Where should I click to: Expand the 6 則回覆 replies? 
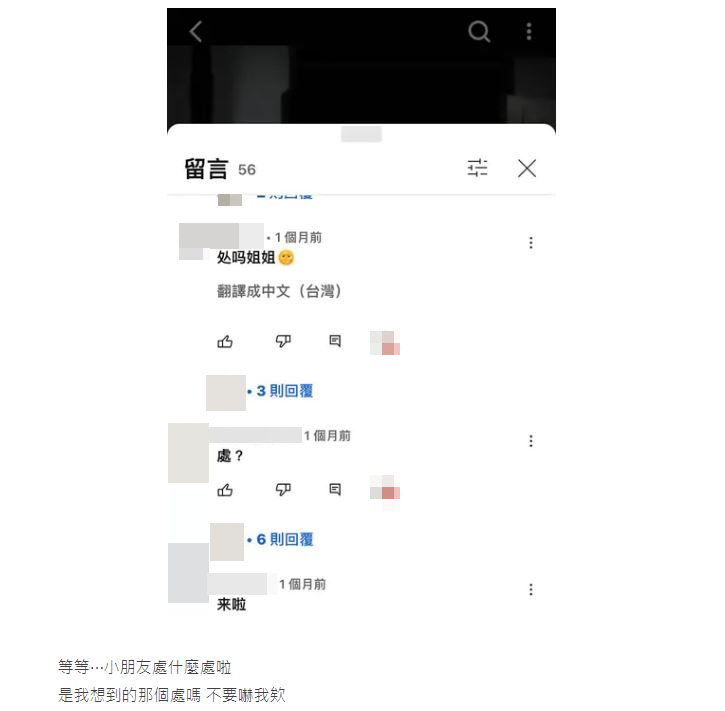point(284,539)
